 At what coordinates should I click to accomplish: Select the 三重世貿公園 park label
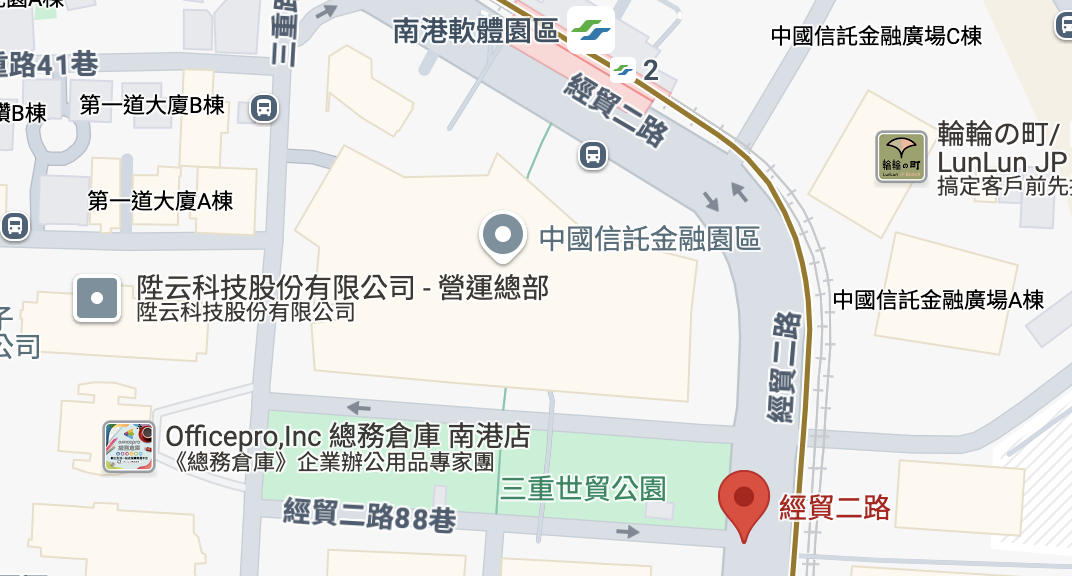pos(582,489)
